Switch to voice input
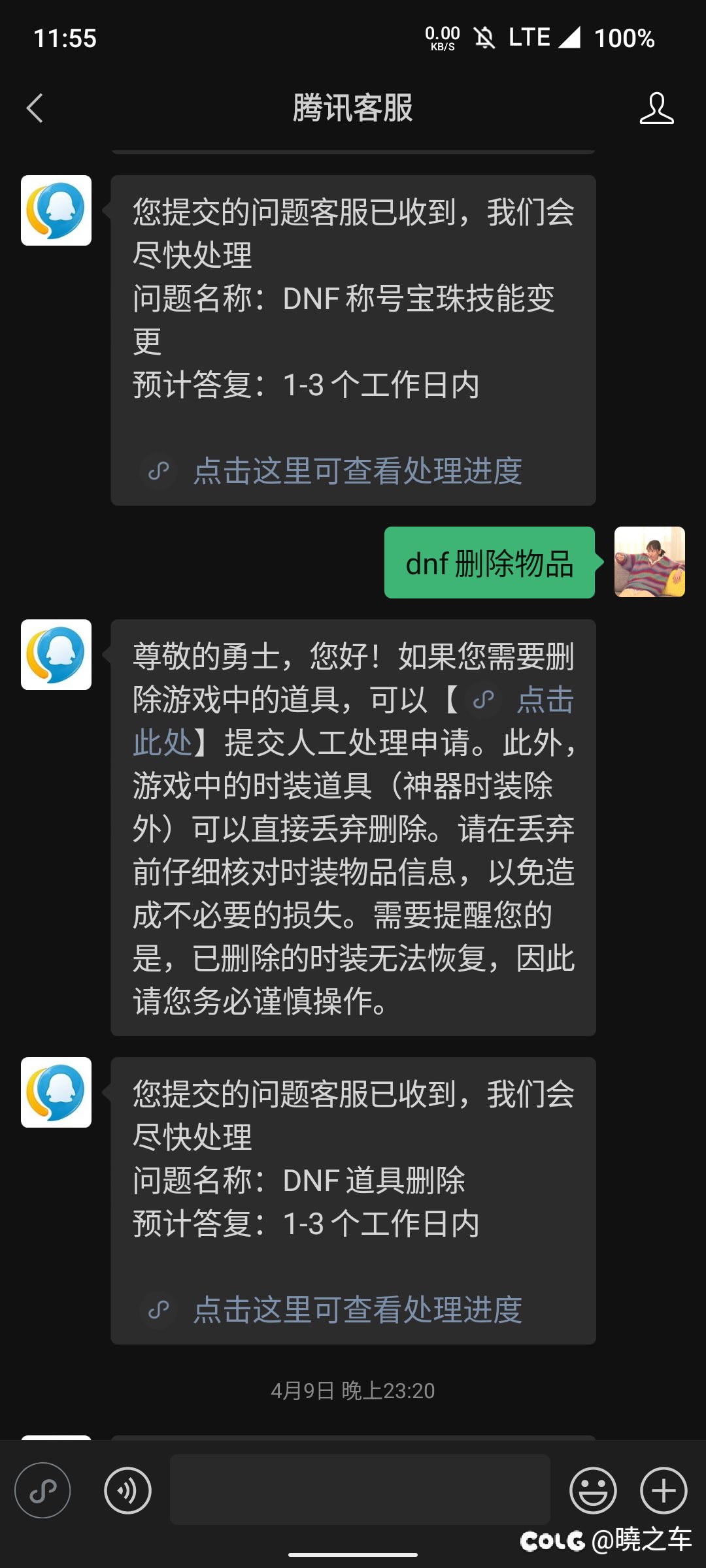The width and height of the screenshot is (706, 1568). click(127, 1490)
